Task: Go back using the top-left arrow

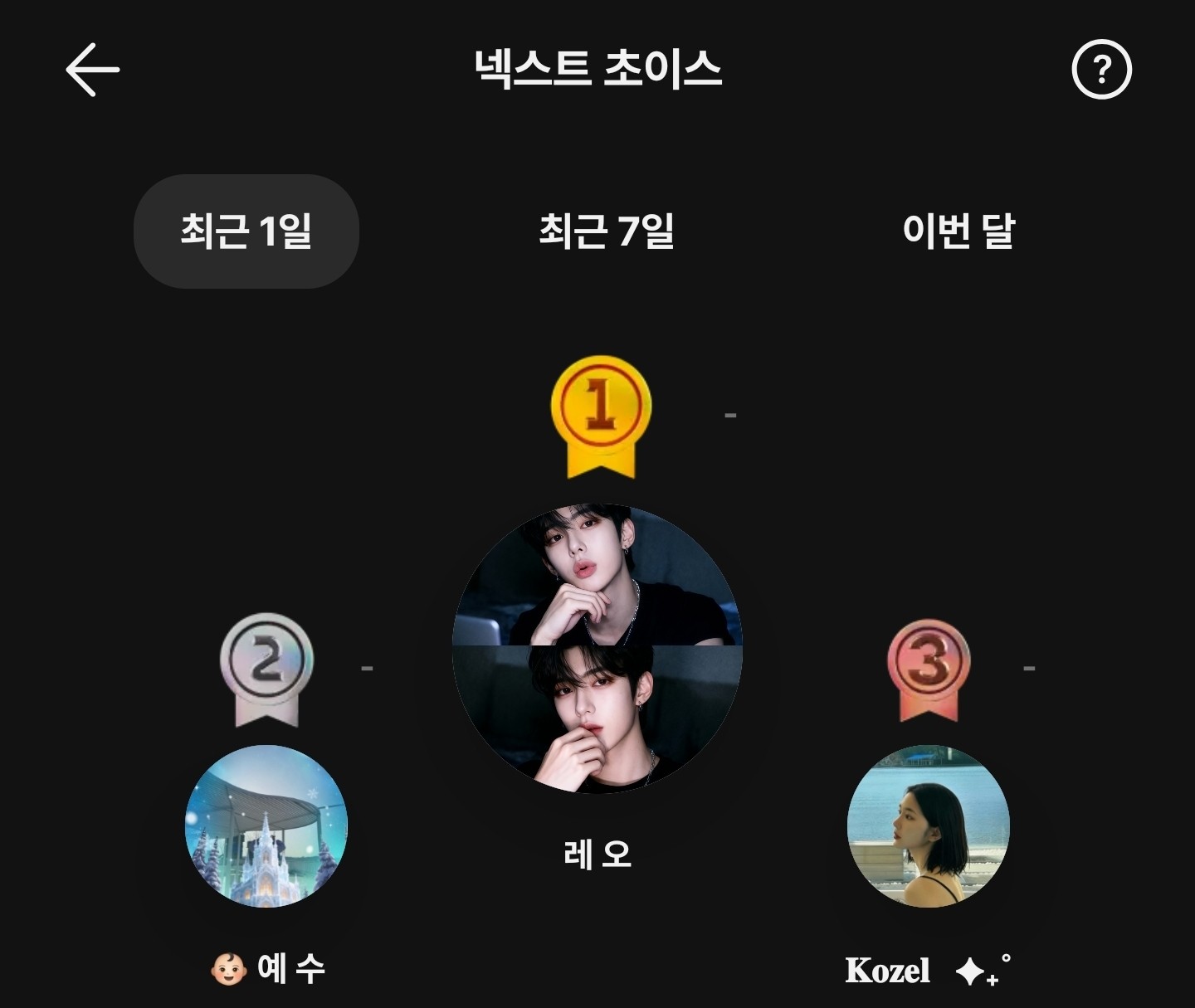Action: tap(92, 70)
